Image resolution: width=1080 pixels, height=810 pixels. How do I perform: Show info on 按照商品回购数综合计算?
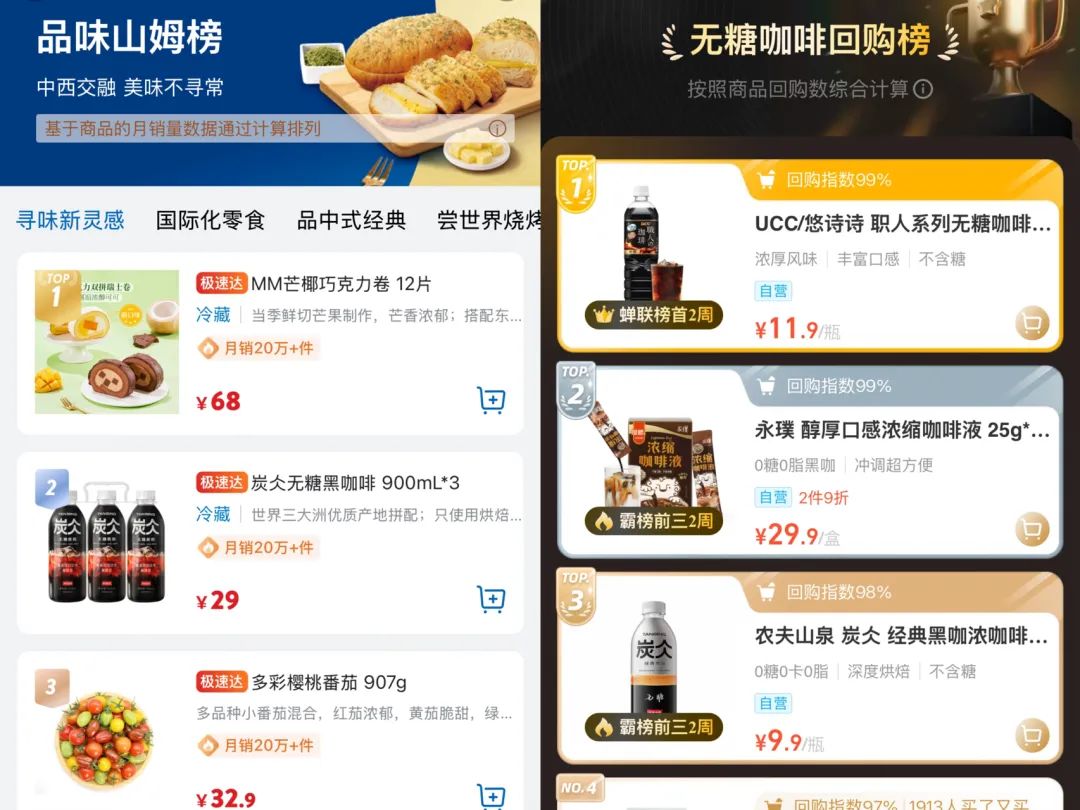click(x=923, y=89)
